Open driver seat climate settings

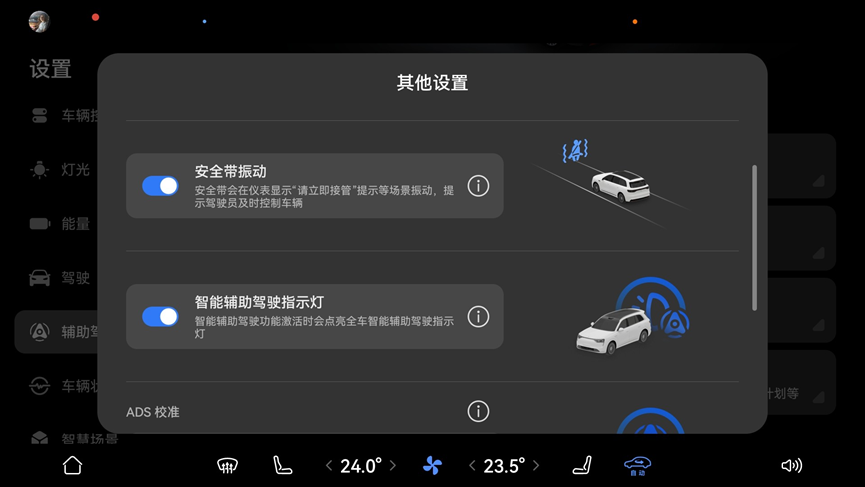[x=282, y=465]
